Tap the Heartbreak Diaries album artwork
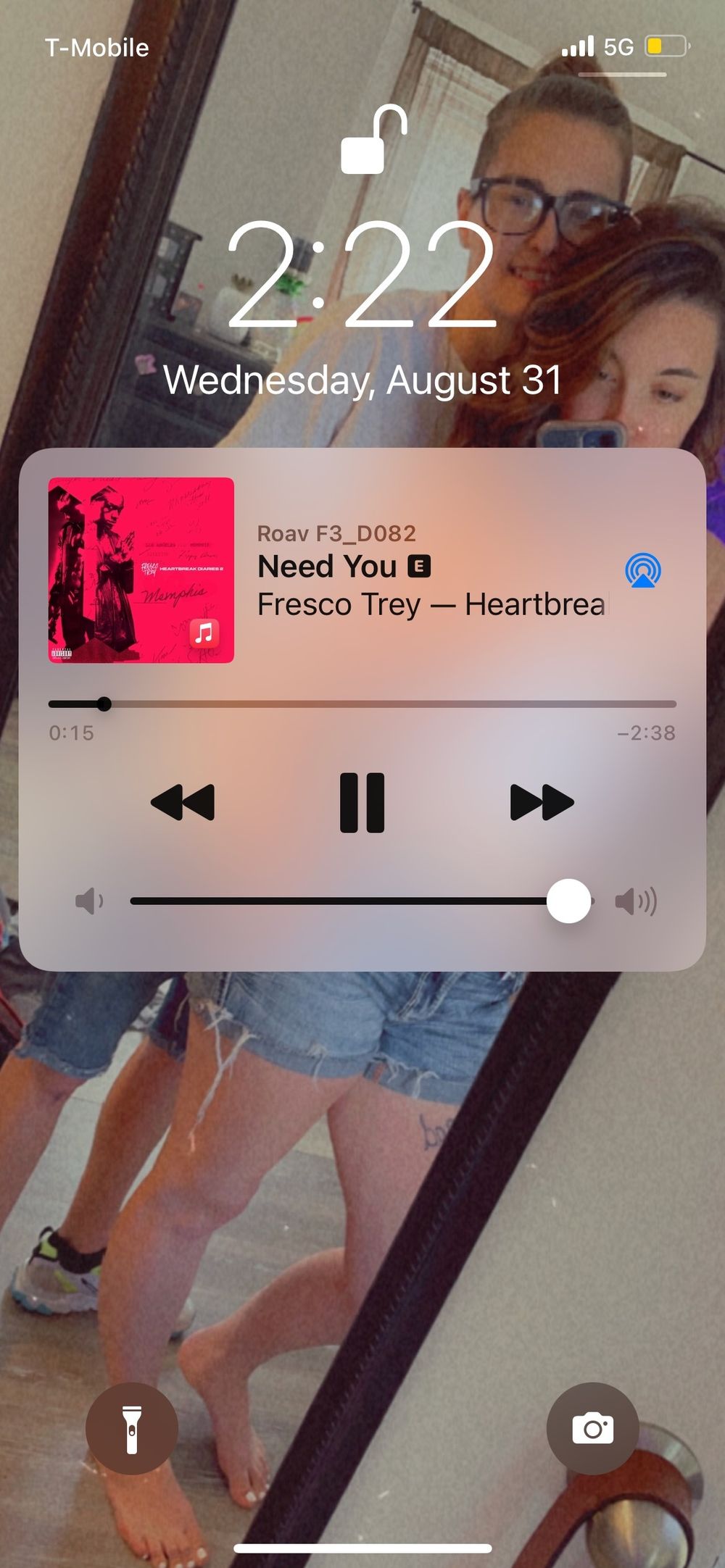This screenshot has height=1568, width=725. (x=141, y=570)
